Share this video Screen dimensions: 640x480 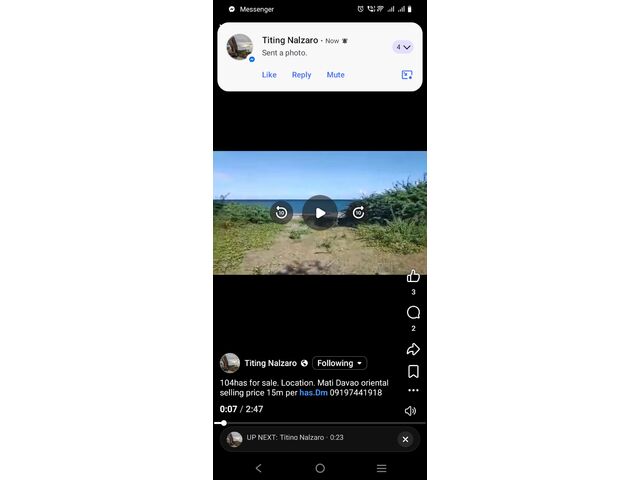(x=413, y=349)
